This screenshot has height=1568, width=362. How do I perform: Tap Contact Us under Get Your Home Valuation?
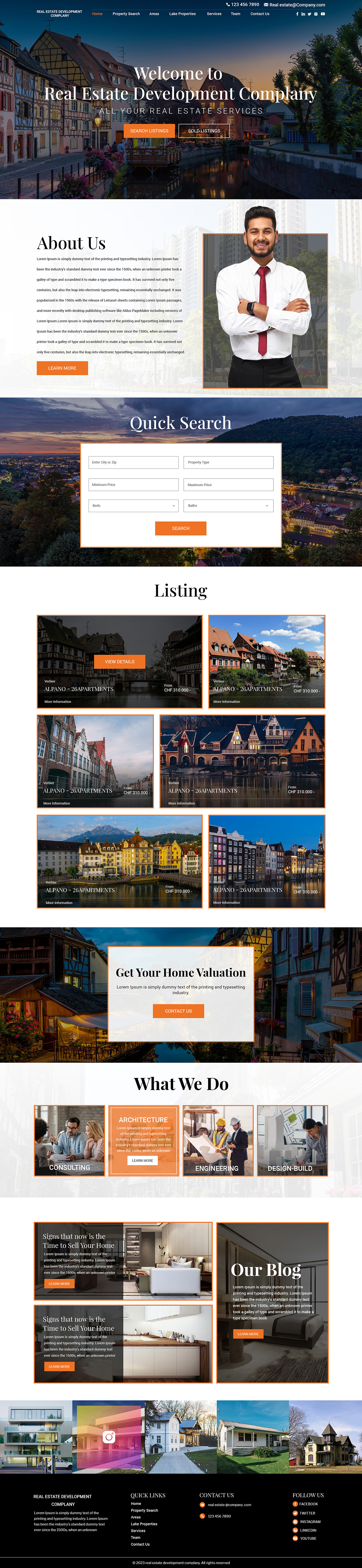click(179, 1011)
